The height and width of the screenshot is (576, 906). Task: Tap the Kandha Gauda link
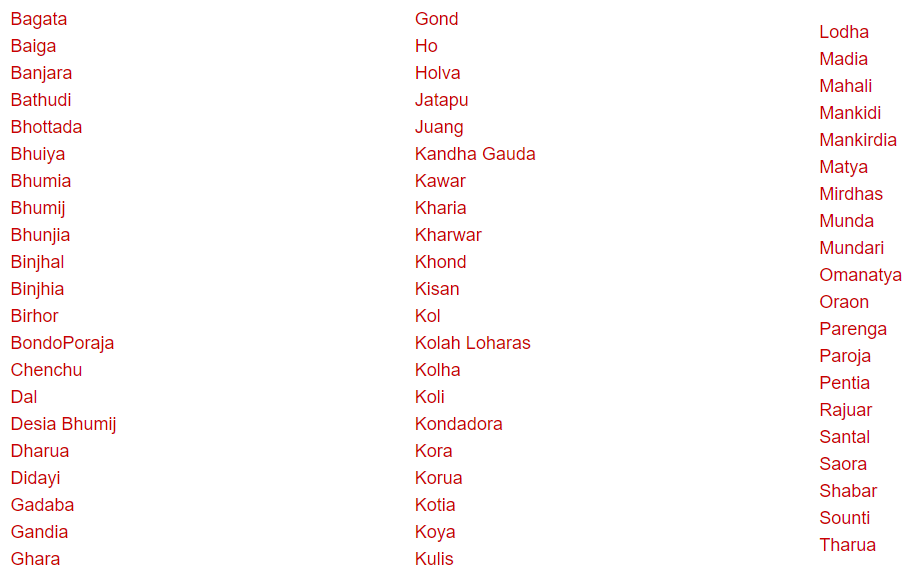tap(475, 154)
